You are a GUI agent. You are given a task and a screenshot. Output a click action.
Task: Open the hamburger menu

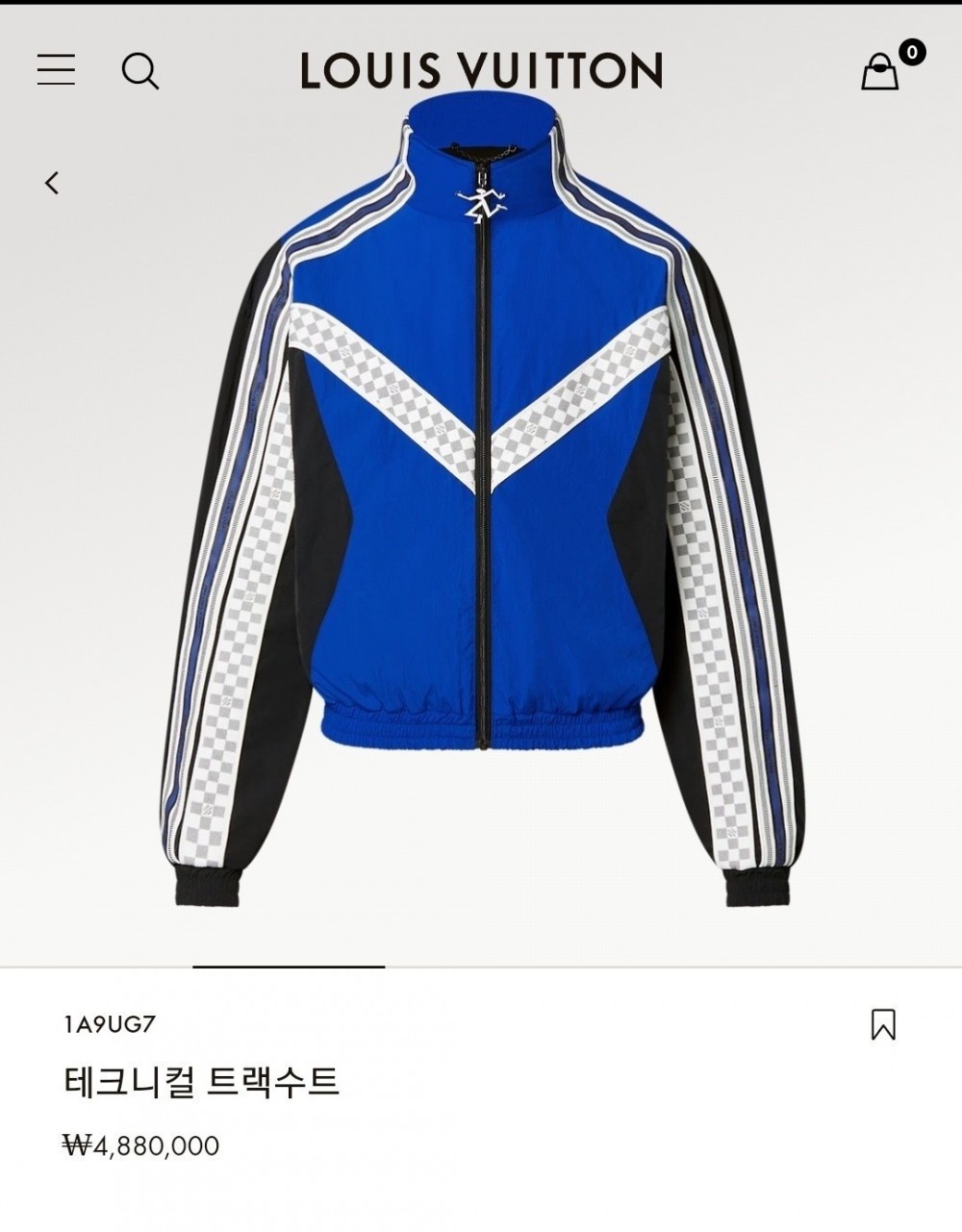56,70
